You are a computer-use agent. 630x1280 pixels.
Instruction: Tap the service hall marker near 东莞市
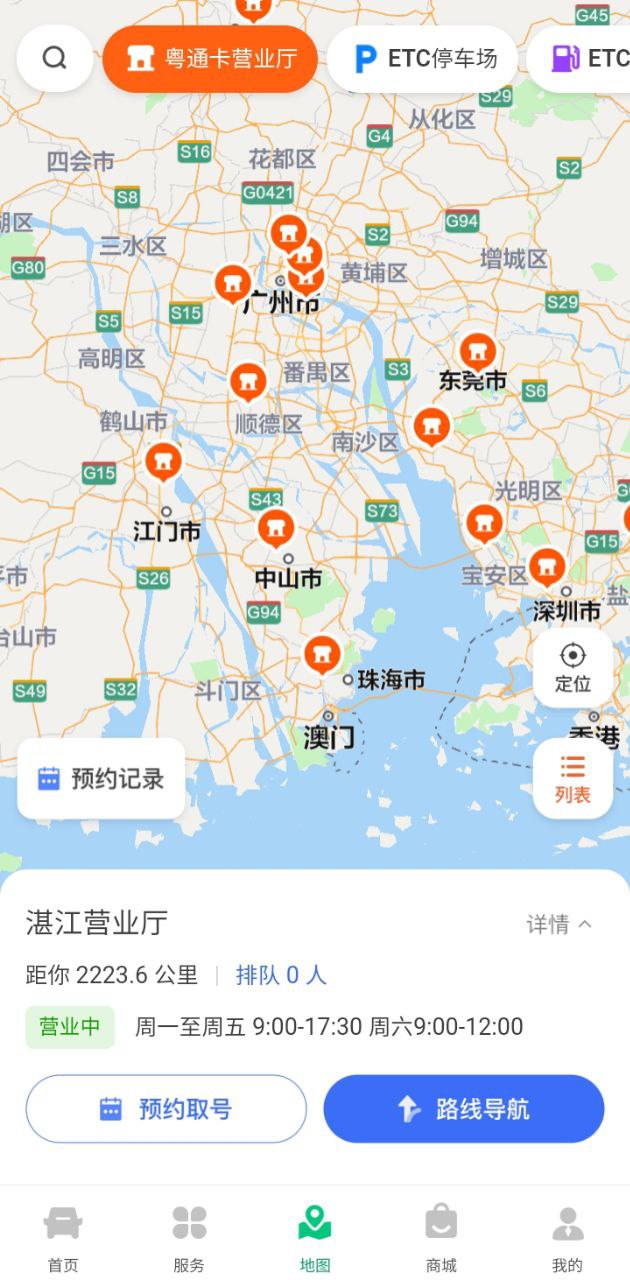[x=478, y=352]
